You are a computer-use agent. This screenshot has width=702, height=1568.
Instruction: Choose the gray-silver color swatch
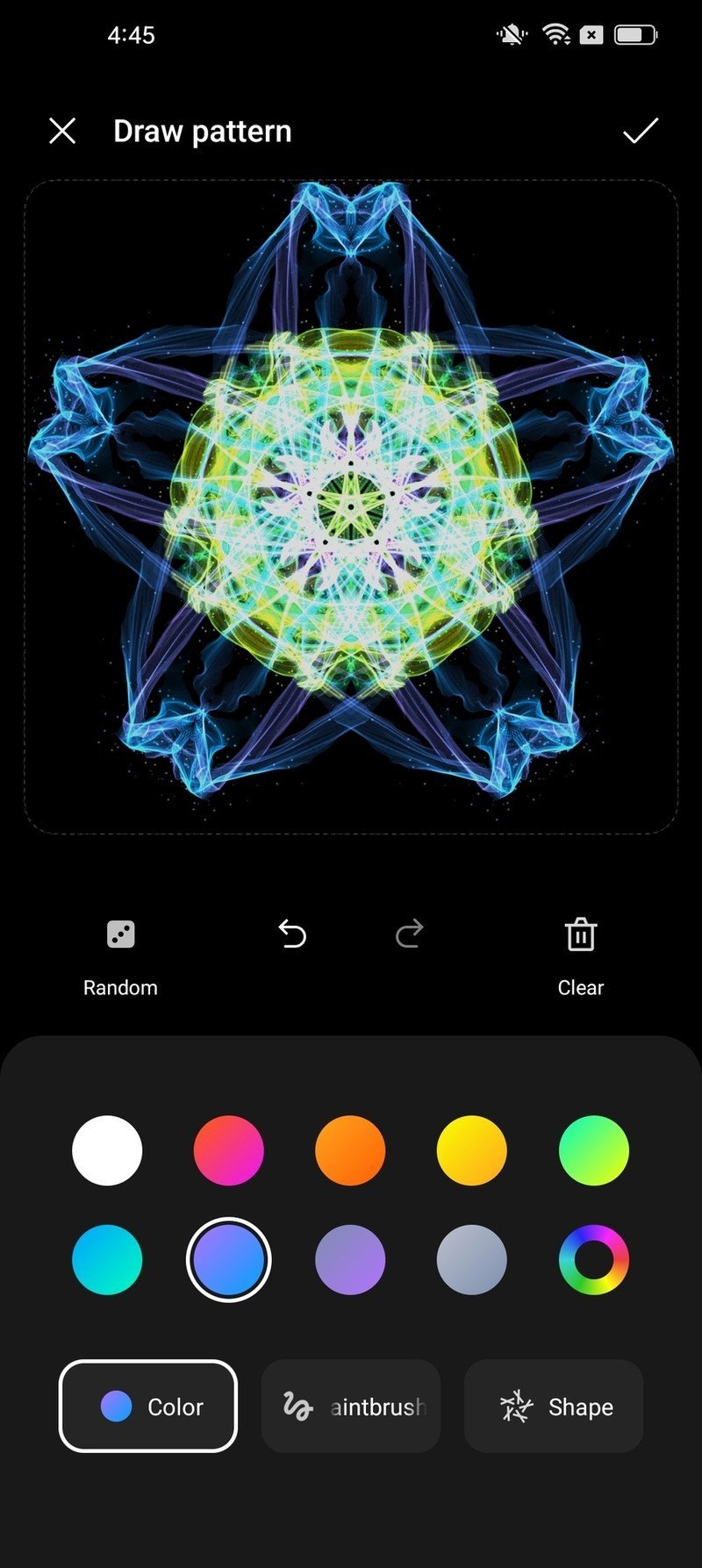[472, 1260]
